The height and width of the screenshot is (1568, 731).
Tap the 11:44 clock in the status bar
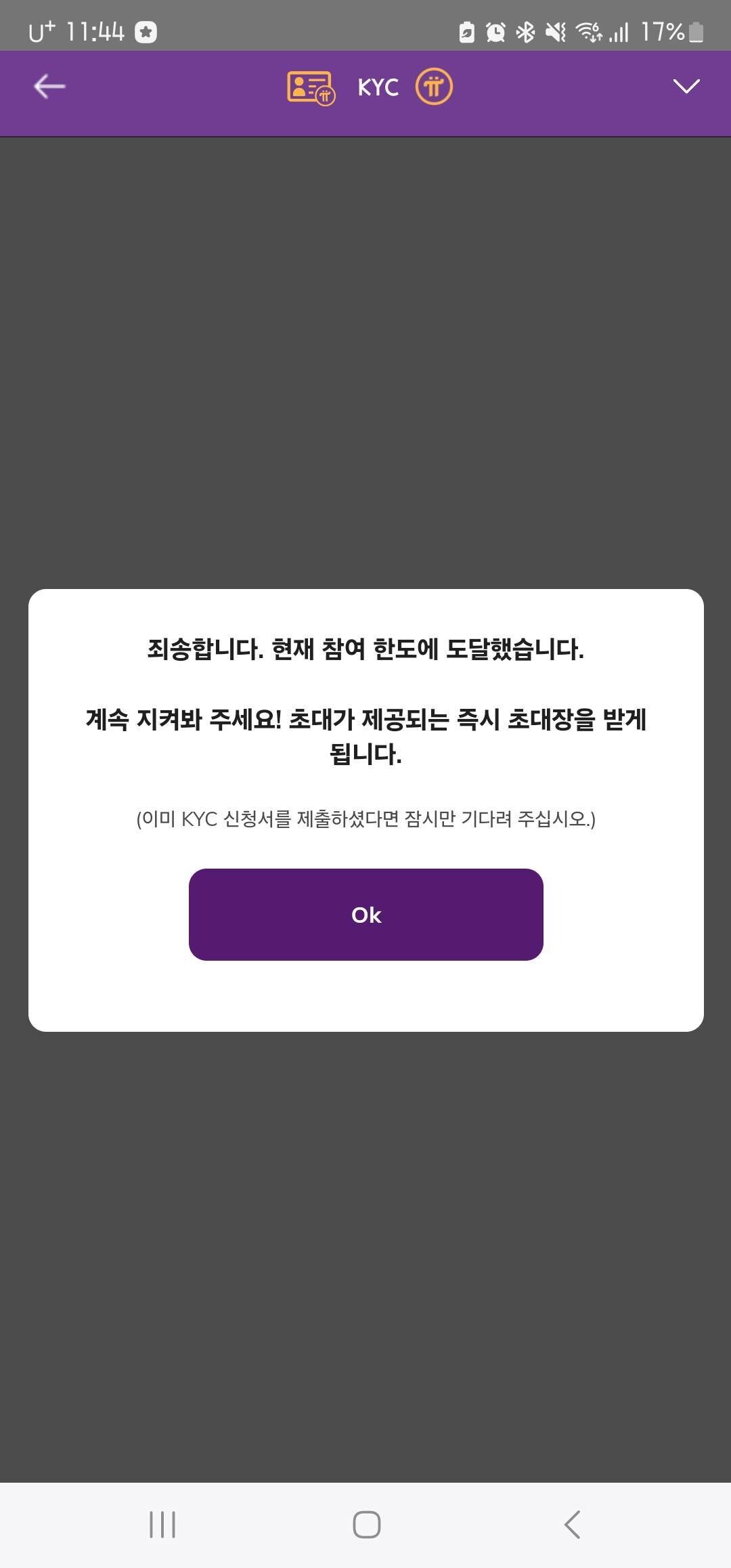tap(95, 30)
